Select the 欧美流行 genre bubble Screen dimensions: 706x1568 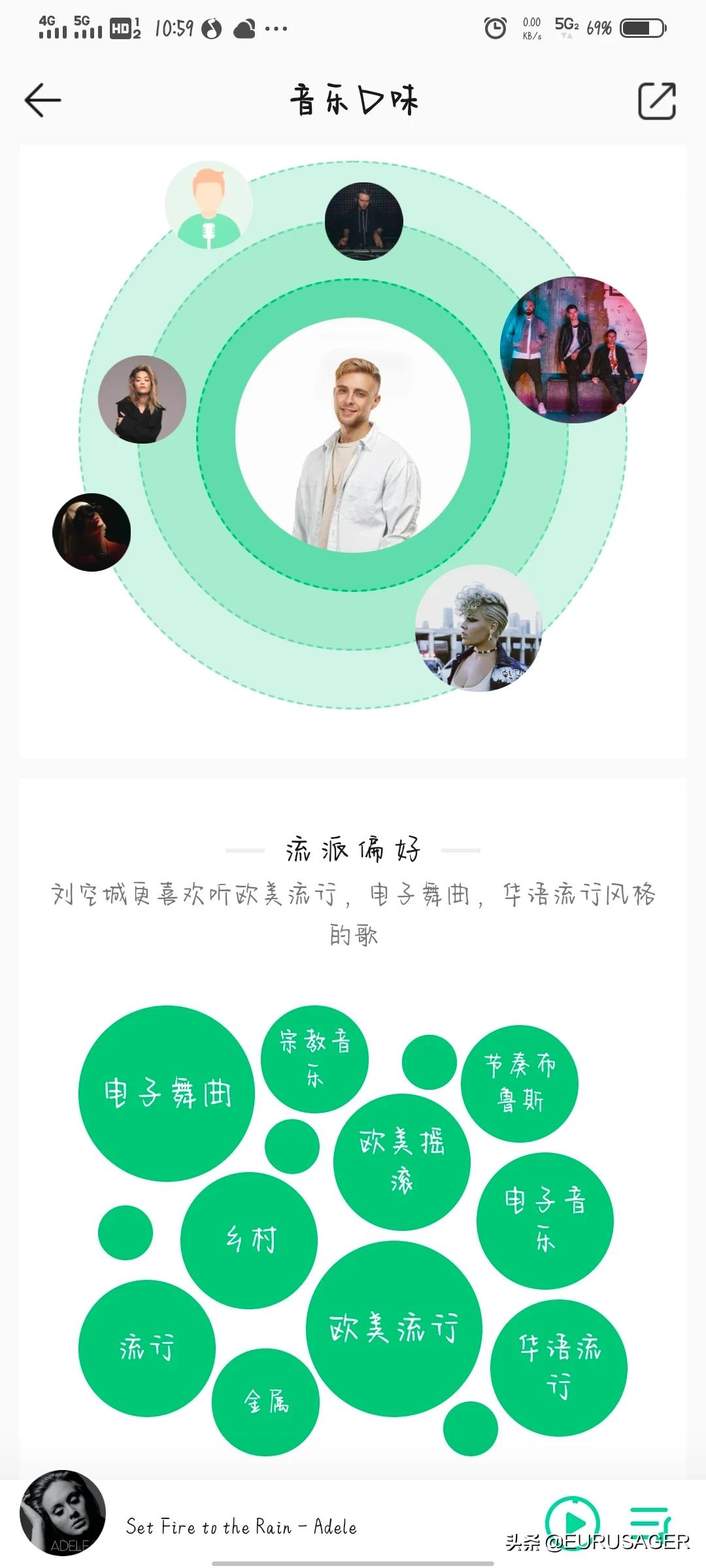coord(394,1328)
